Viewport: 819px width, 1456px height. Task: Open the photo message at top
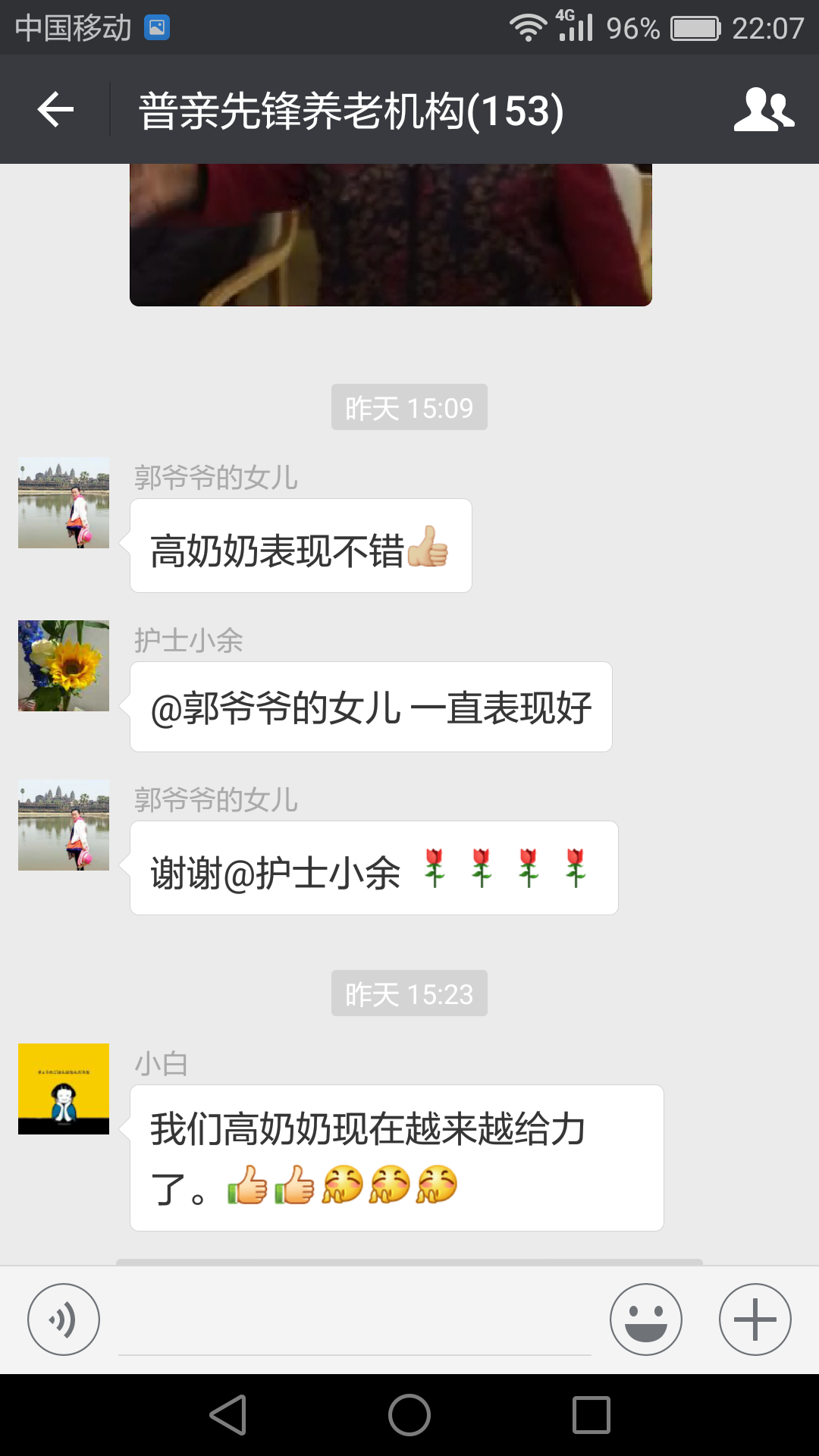coord(391,235)
